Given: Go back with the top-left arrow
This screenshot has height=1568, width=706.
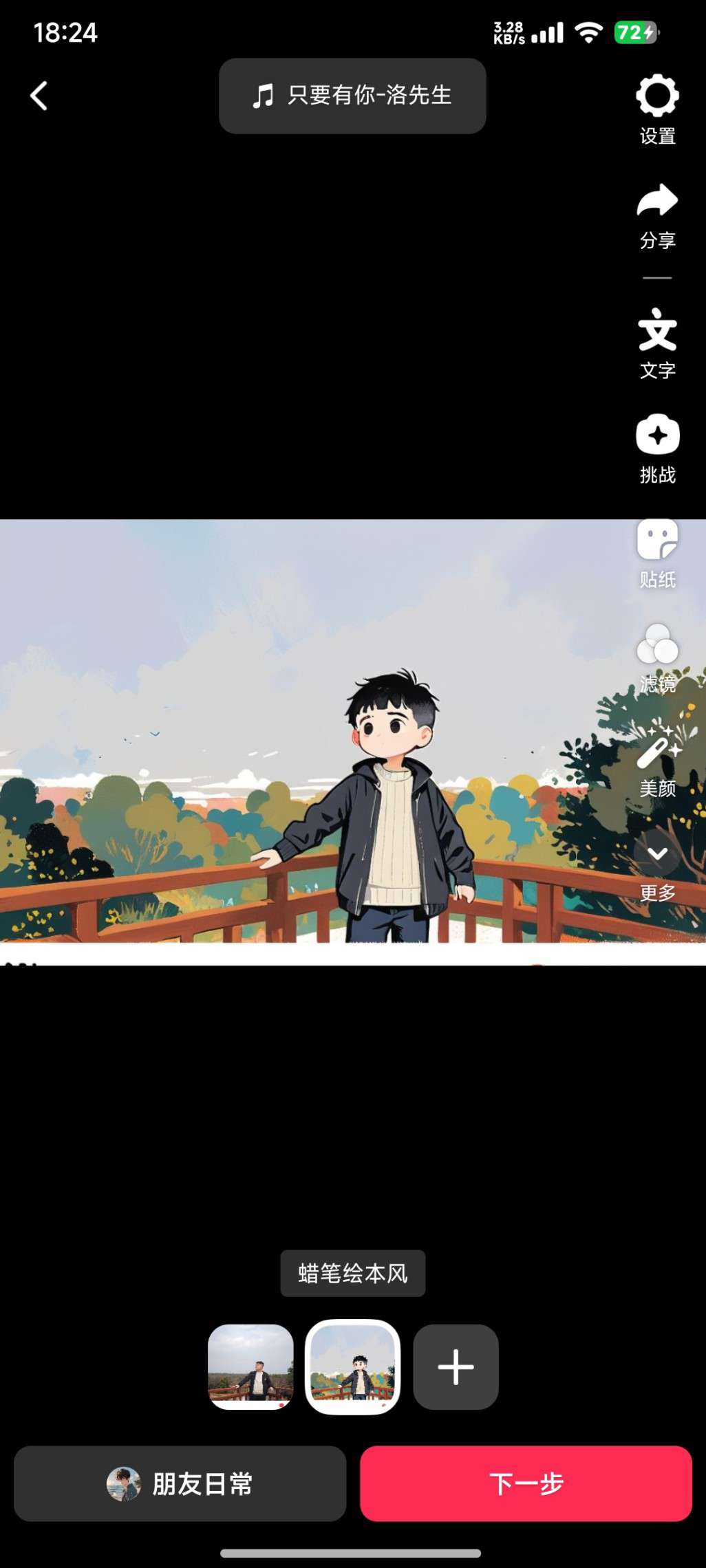Looking at the screenshot, I should click(39, 96).
